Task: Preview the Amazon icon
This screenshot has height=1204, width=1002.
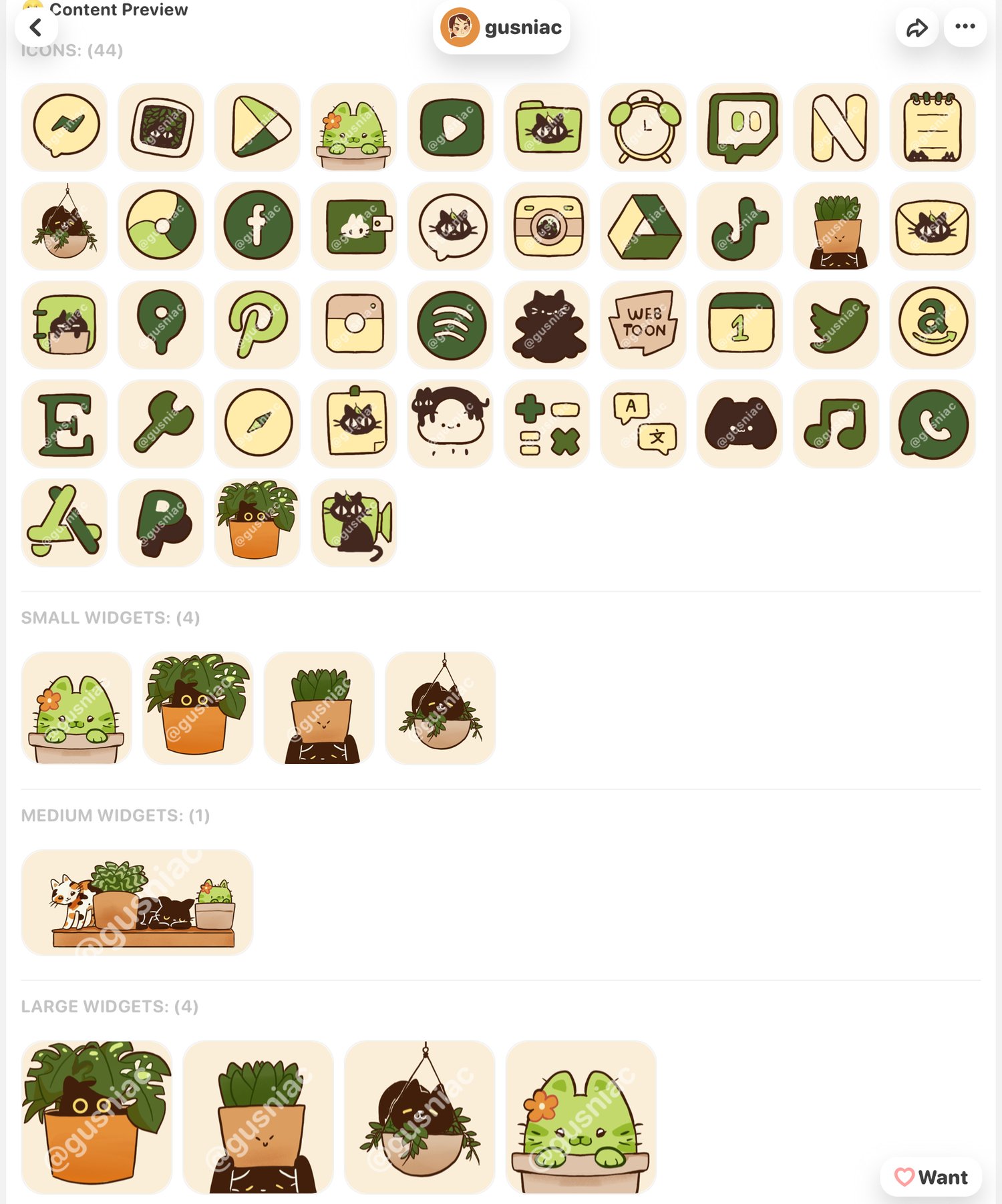Action: 933,325
